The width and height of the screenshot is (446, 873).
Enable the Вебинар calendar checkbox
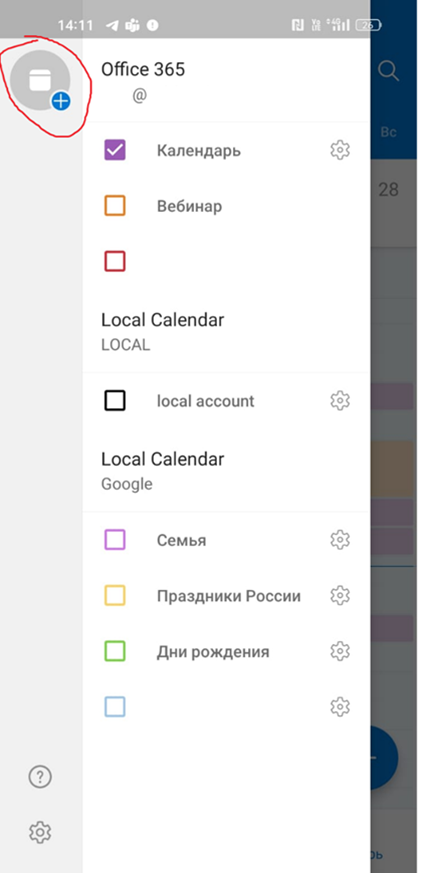(x=115, y=205)
